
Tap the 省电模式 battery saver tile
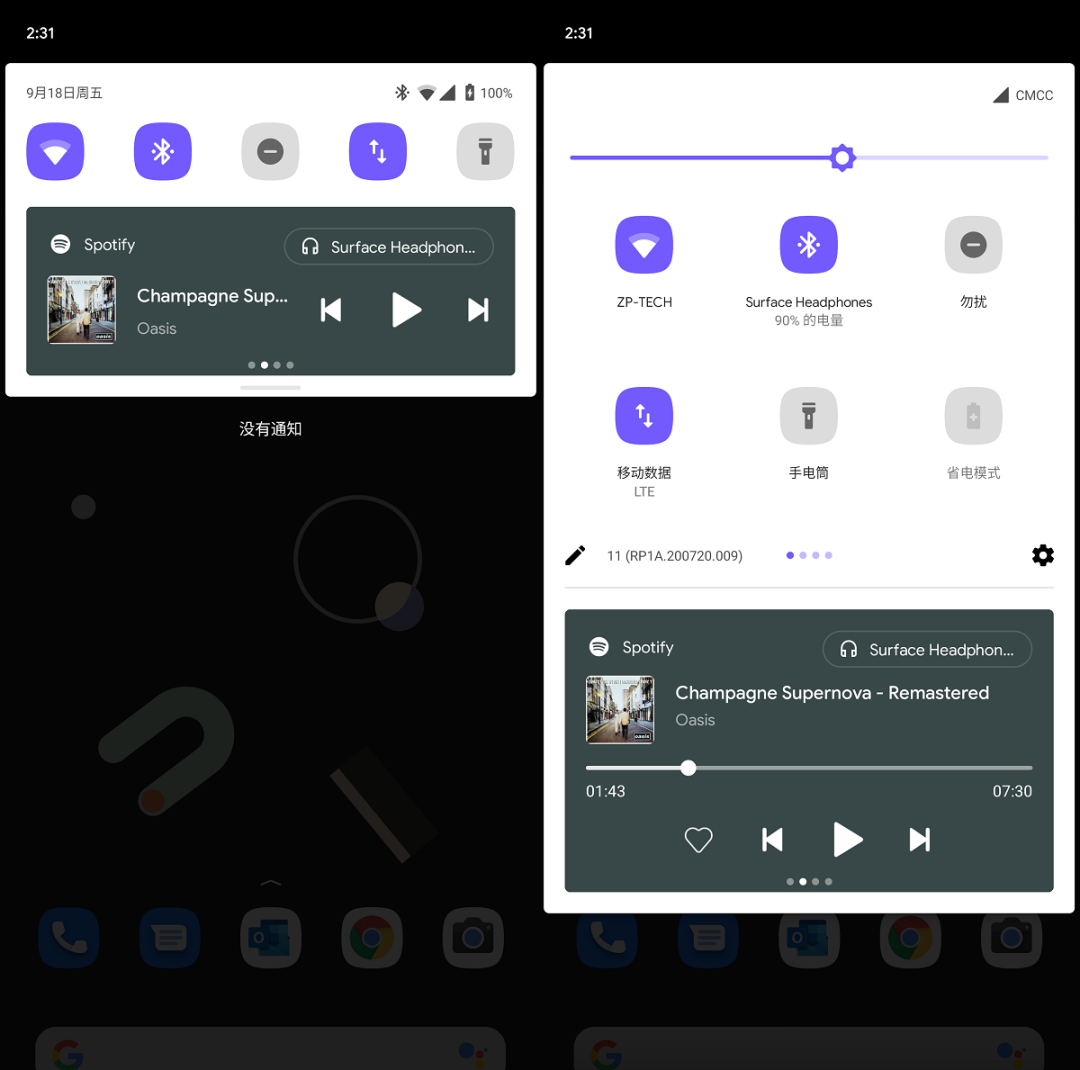(973, 416)
